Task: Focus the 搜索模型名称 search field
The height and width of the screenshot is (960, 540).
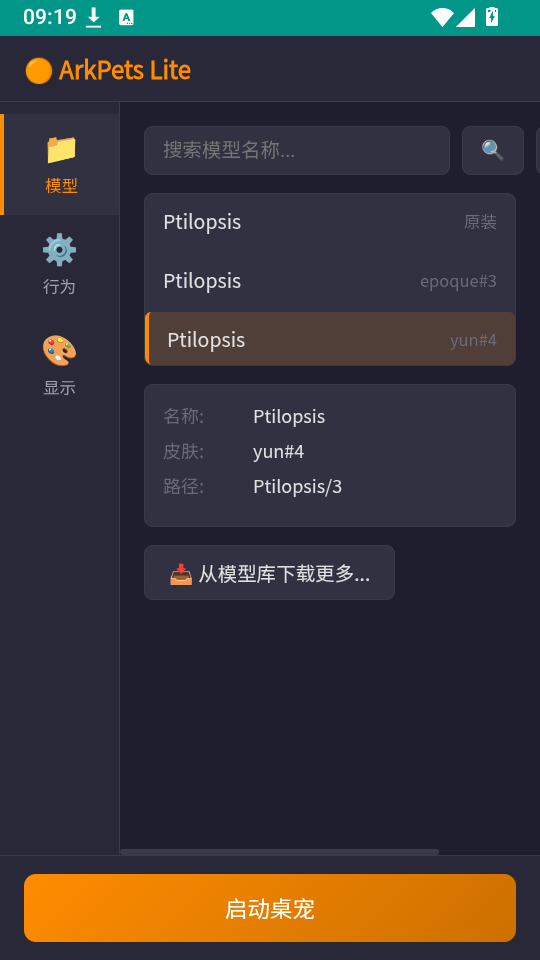Action: (x=297, y=151)
